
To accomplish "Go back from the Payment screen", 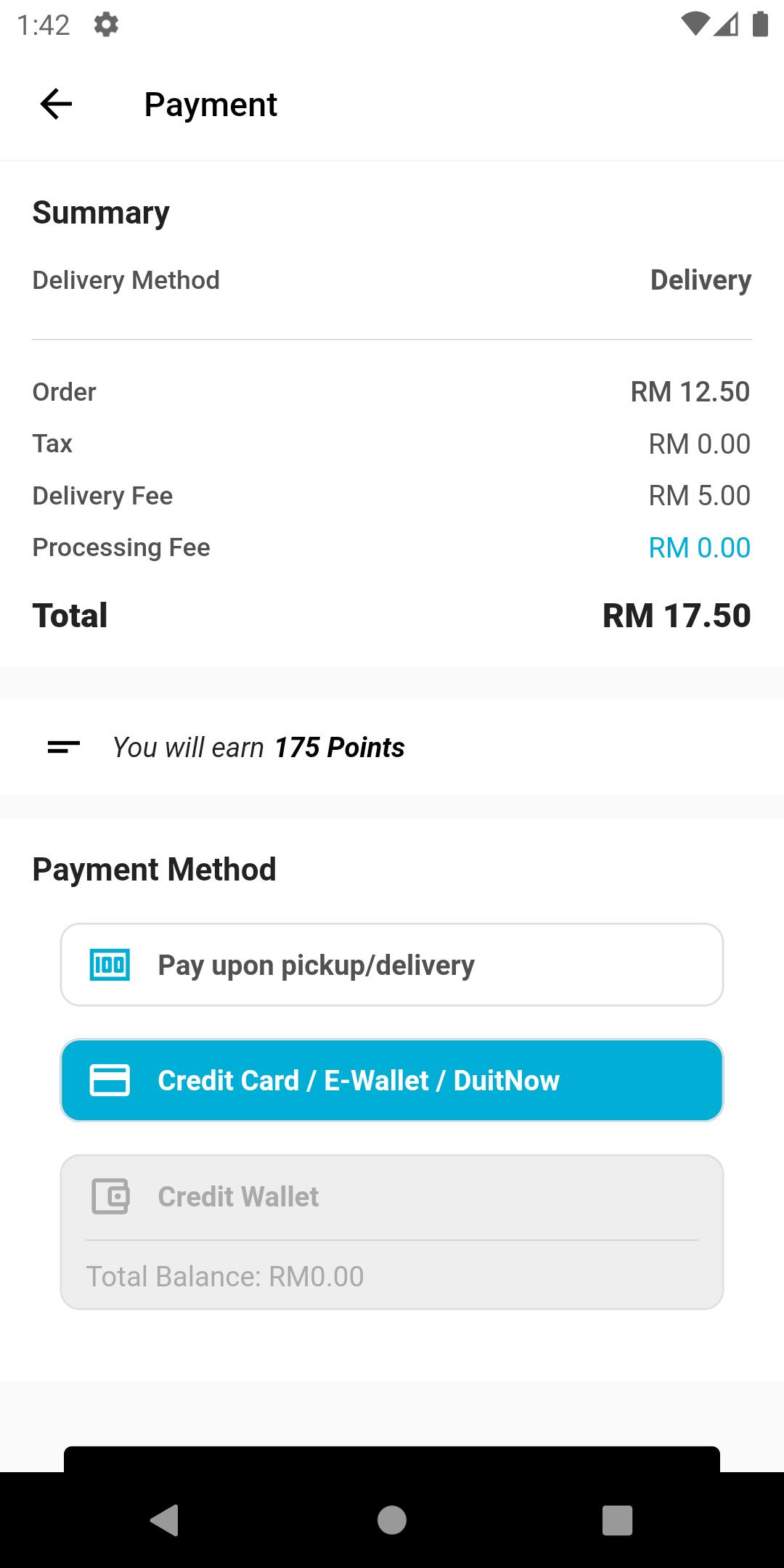I will (x=56, y=104).
